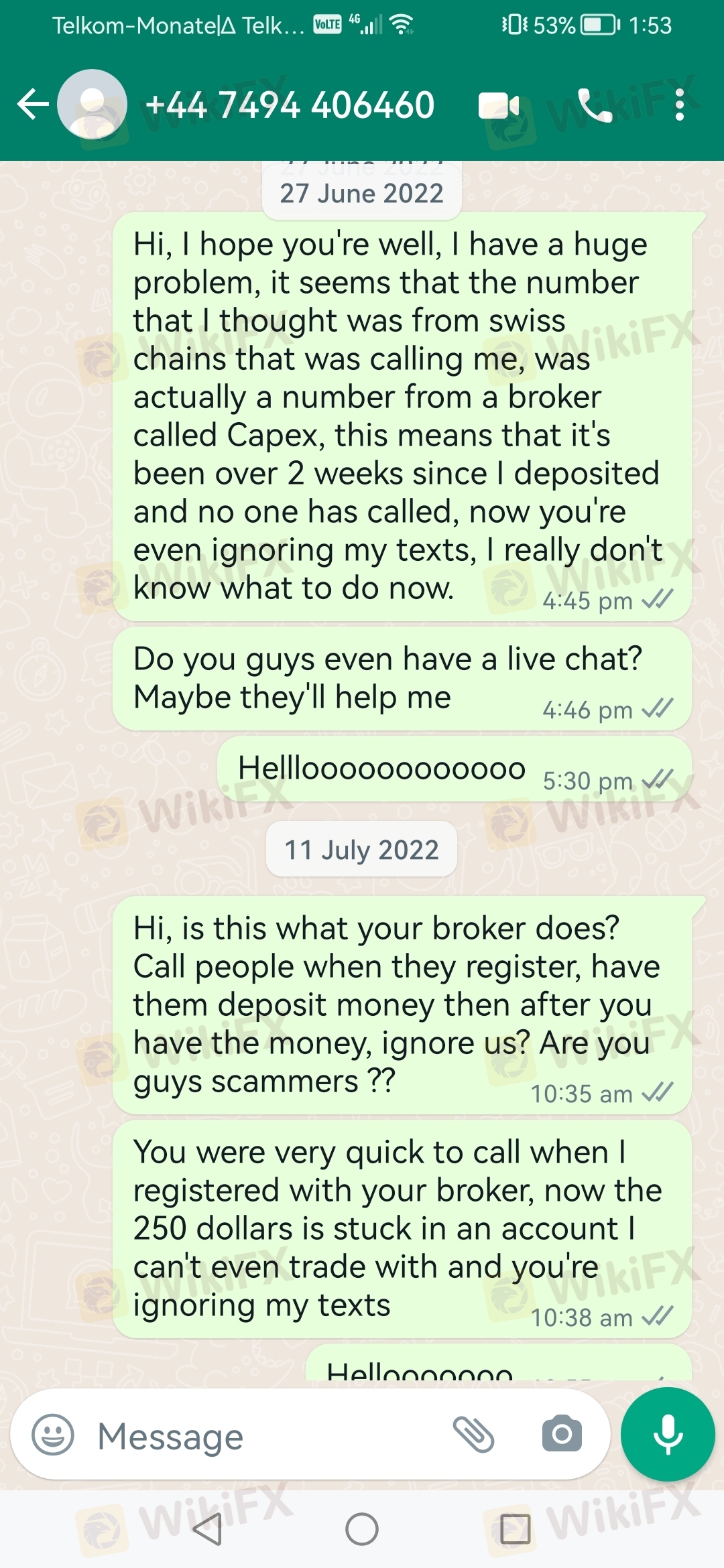Open the recent apps view
Viewport: 724px width, 1568px height.
(x=515, y=1529)
